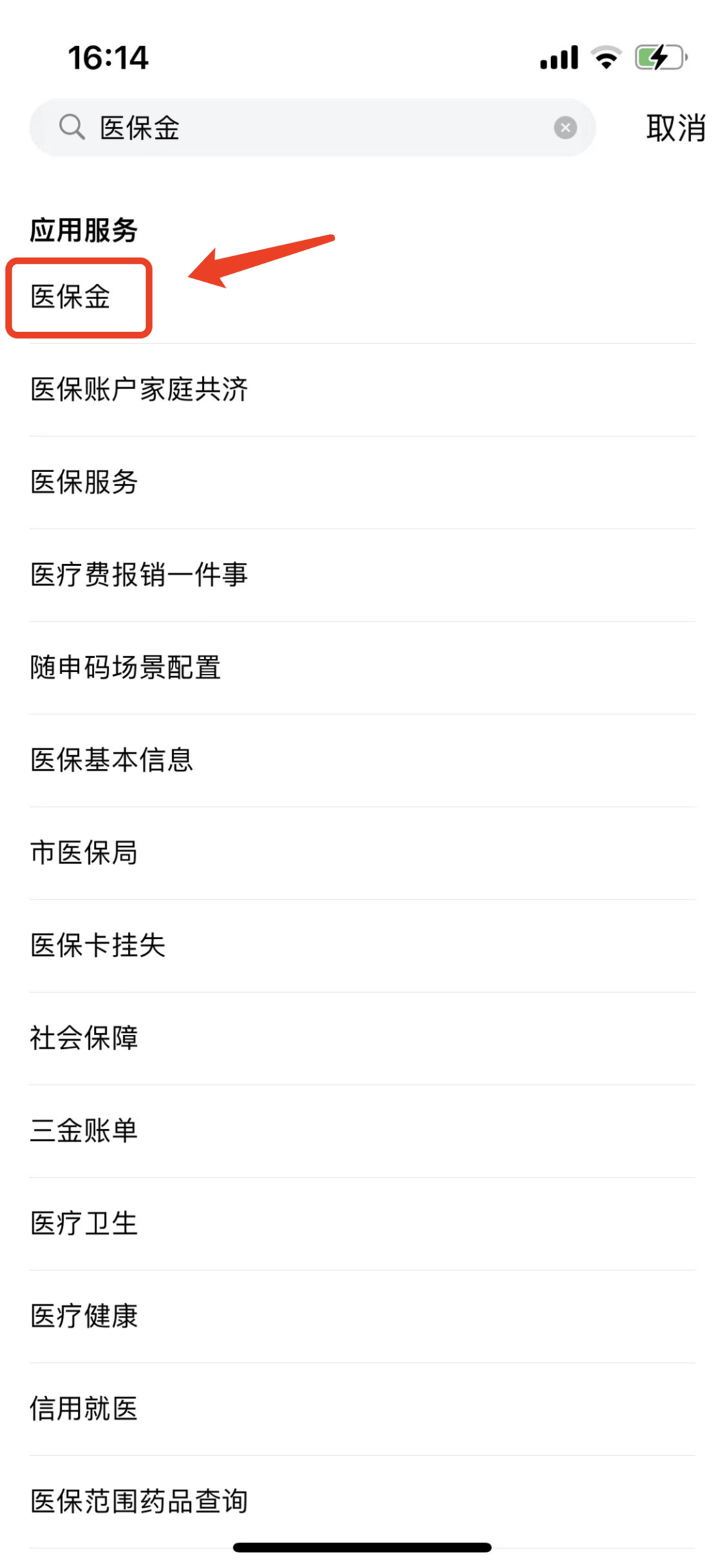Open 医保范围药品查询

(x=139, y=1500)
